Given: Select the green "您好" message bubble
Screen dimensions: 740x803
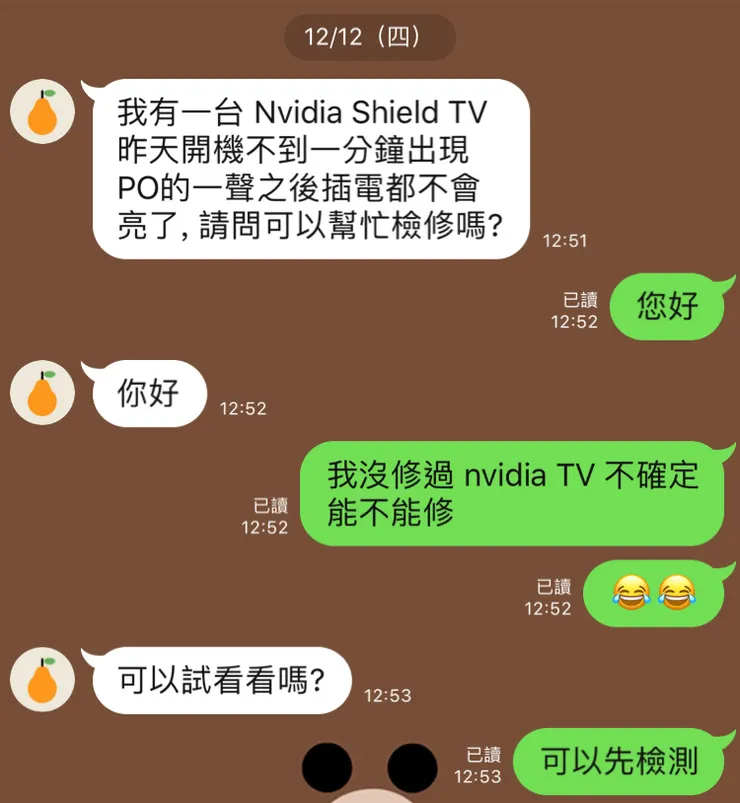Looking at the screenshot, I should point(668,308).
